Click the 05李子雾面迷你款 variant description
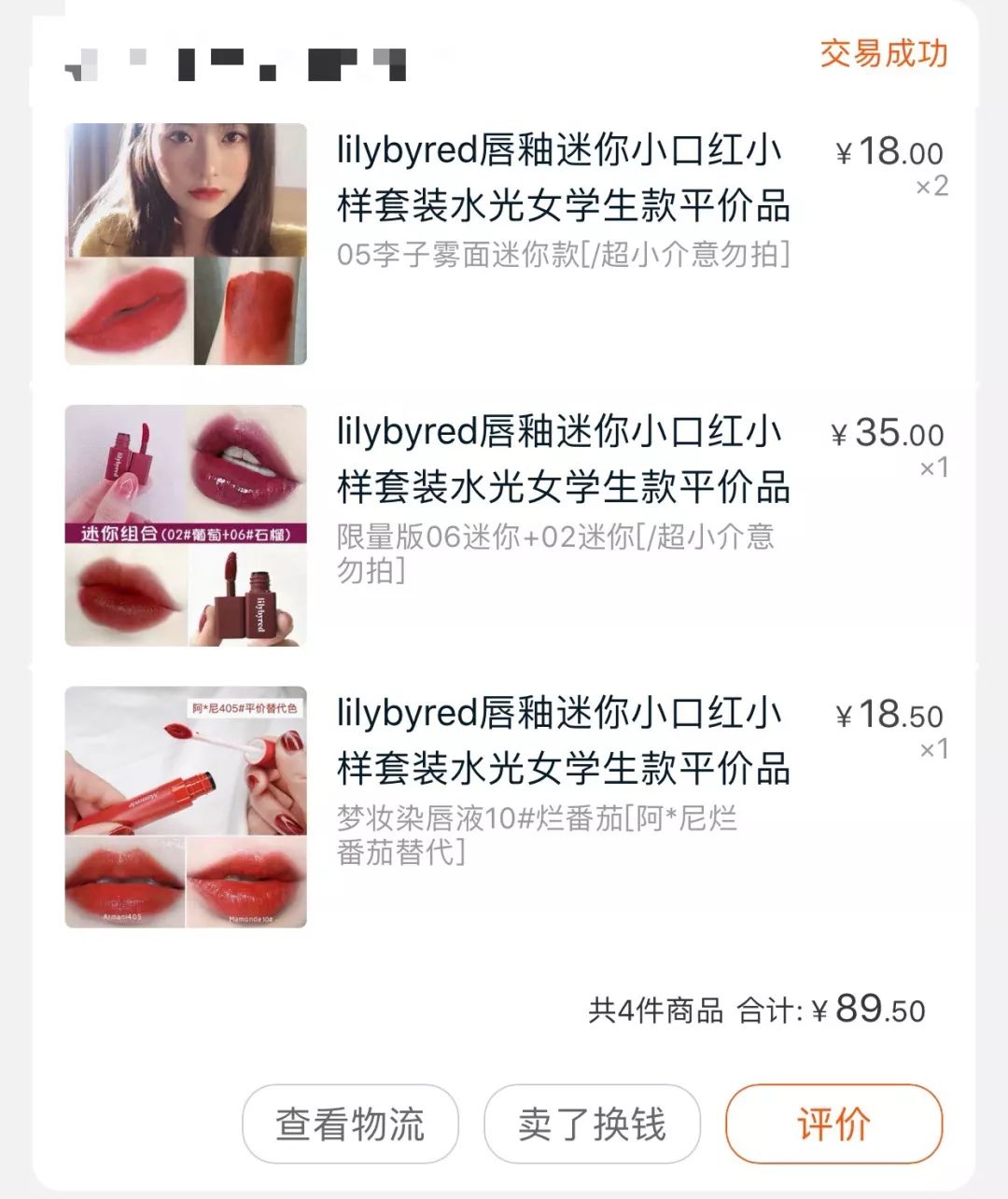Screen dimensions: 1008x1199 (564, 257)
